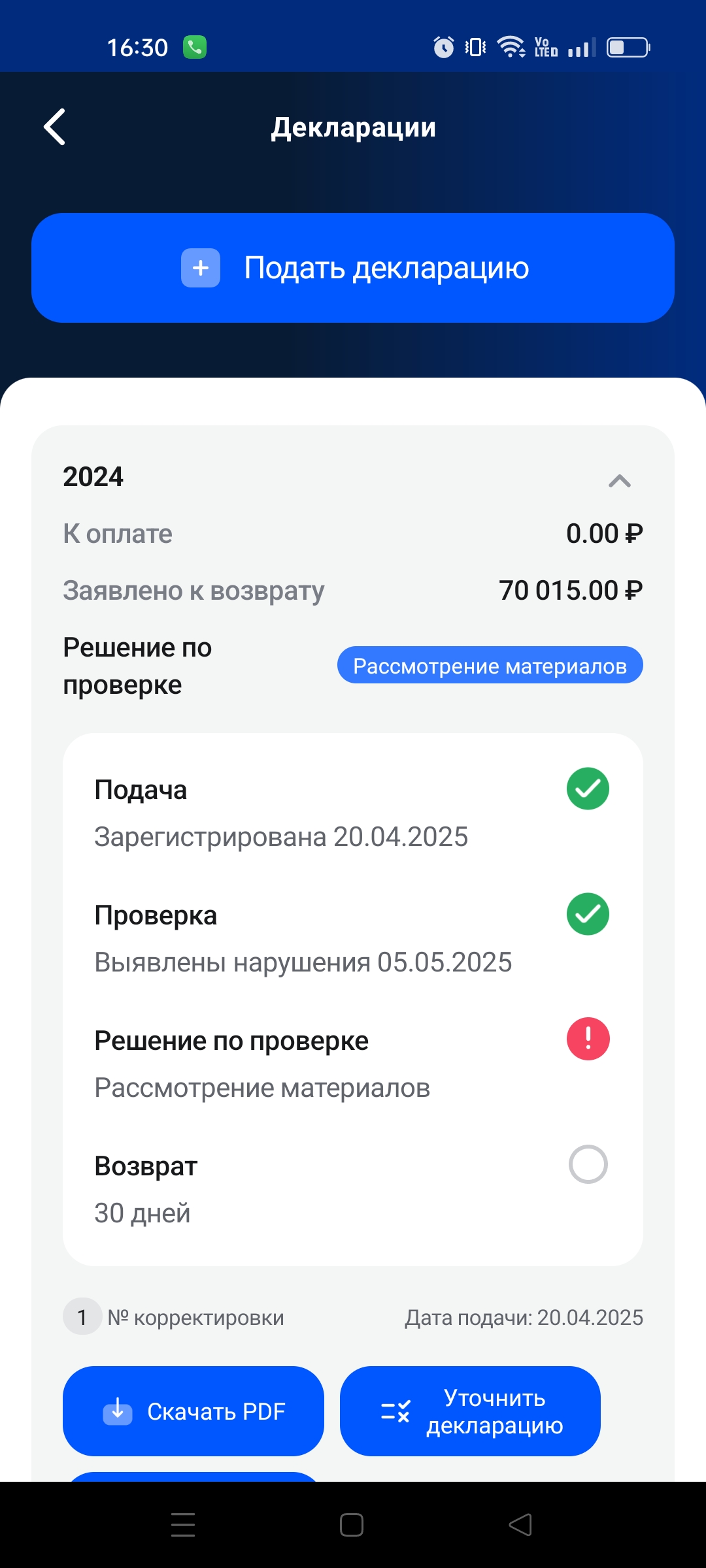
Task: Tap Подать декларацию button
Action: pyautogui.click(x=353, y=268)
